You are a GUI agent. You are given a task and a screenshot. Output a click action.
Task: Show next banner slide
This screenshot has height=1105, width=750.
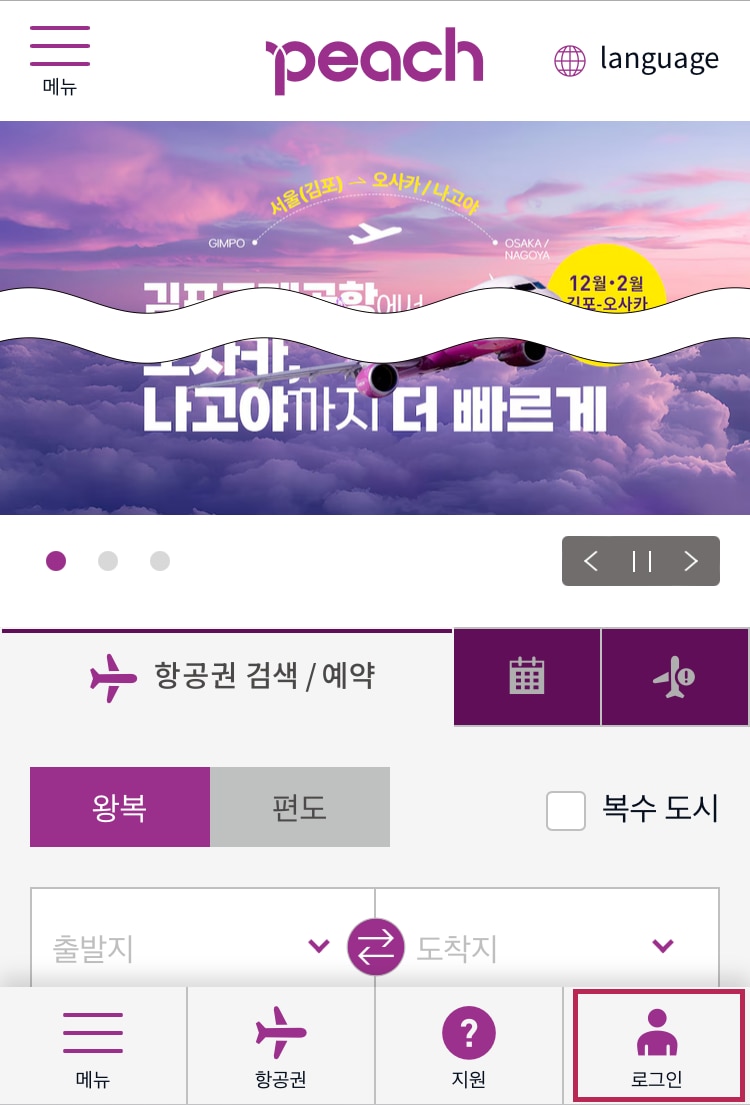pyautogui.click(x=691, y=561)
